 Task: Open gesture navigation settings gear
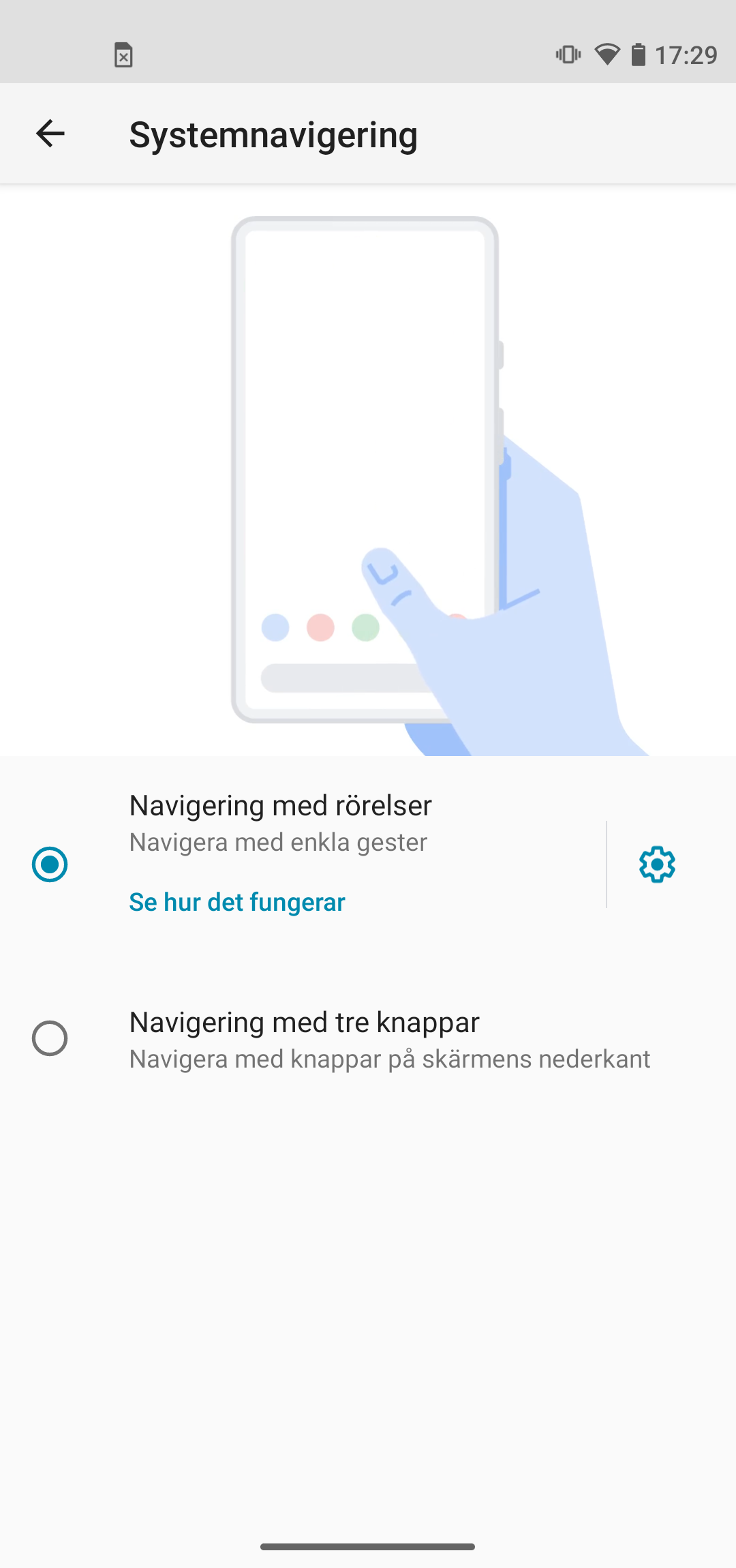pyautogui.click(x=657, y=864)
